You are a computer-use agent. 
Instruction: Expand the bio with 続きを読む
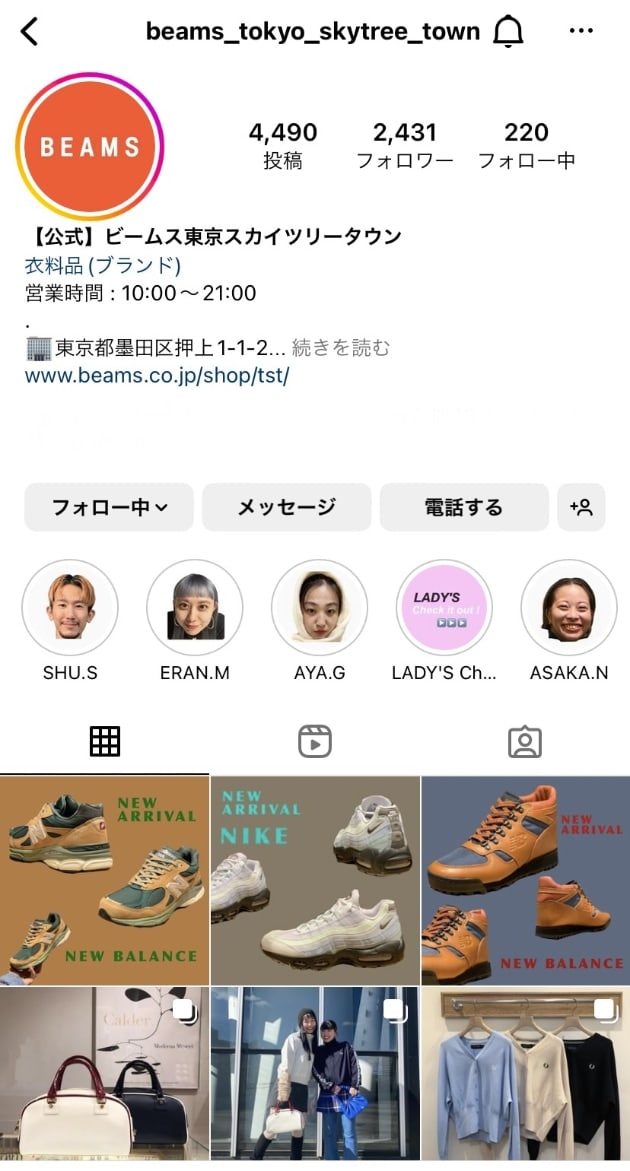(x=340, y=348)
